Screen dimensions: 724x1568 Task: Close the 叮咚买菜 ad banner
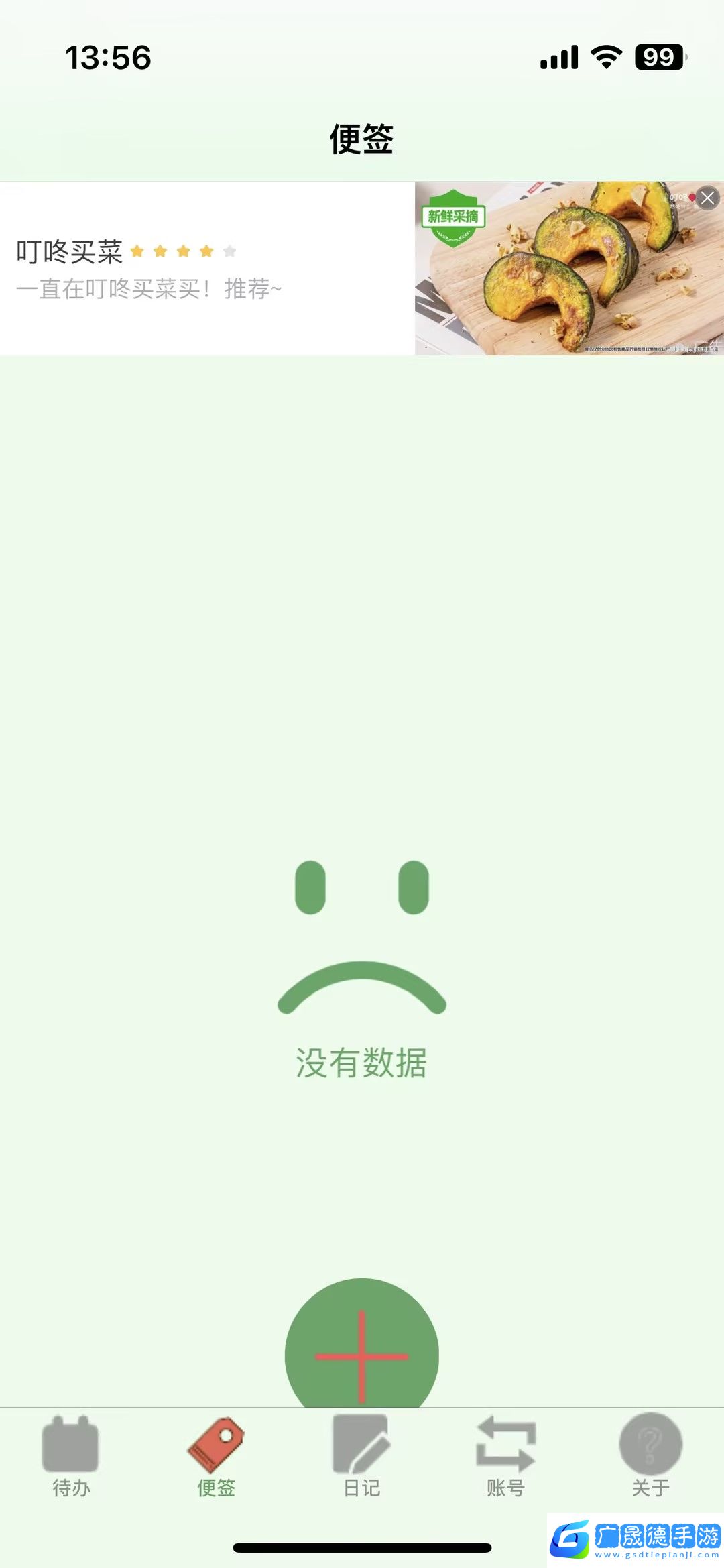[x=707, y=198]
